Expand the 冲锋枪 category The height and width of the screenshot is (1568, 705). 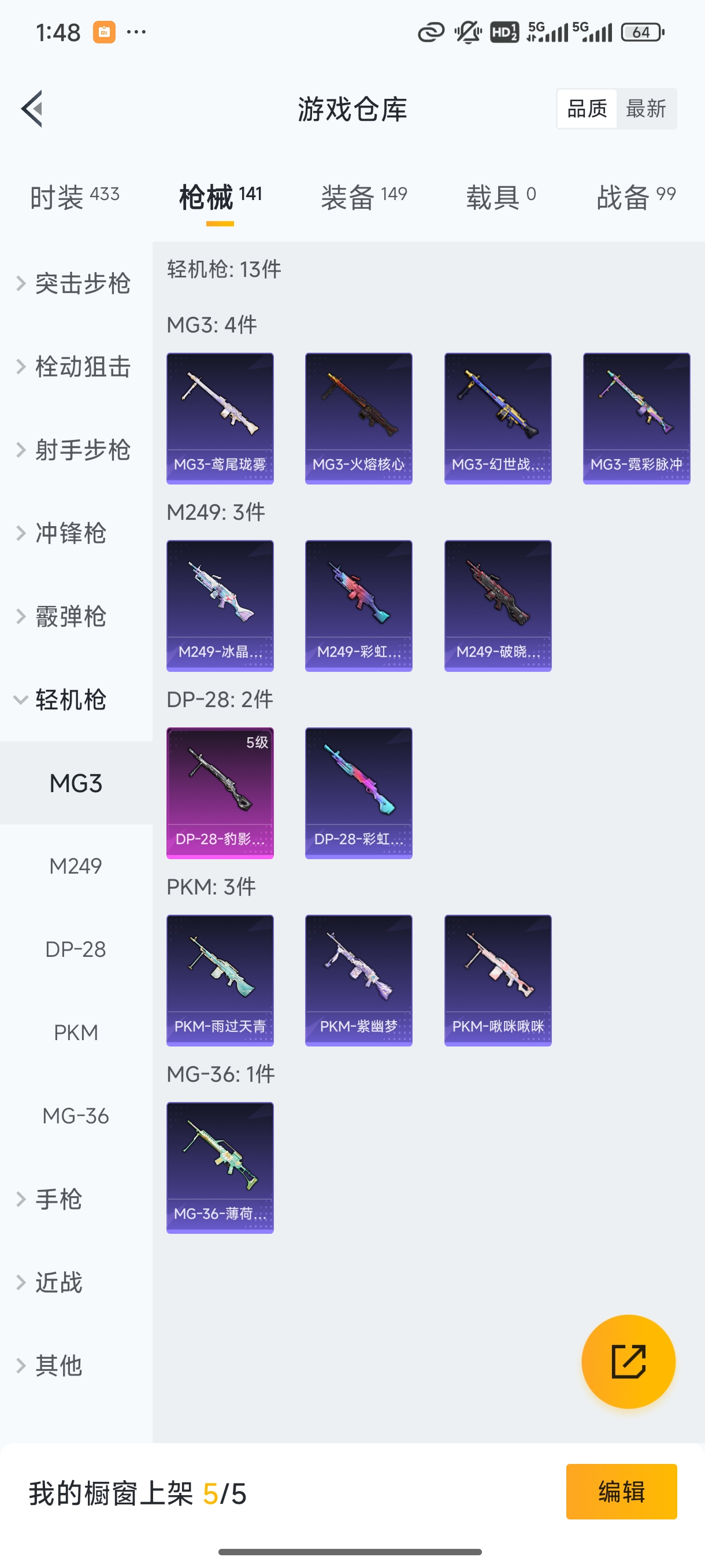click(x=63, y=533)
